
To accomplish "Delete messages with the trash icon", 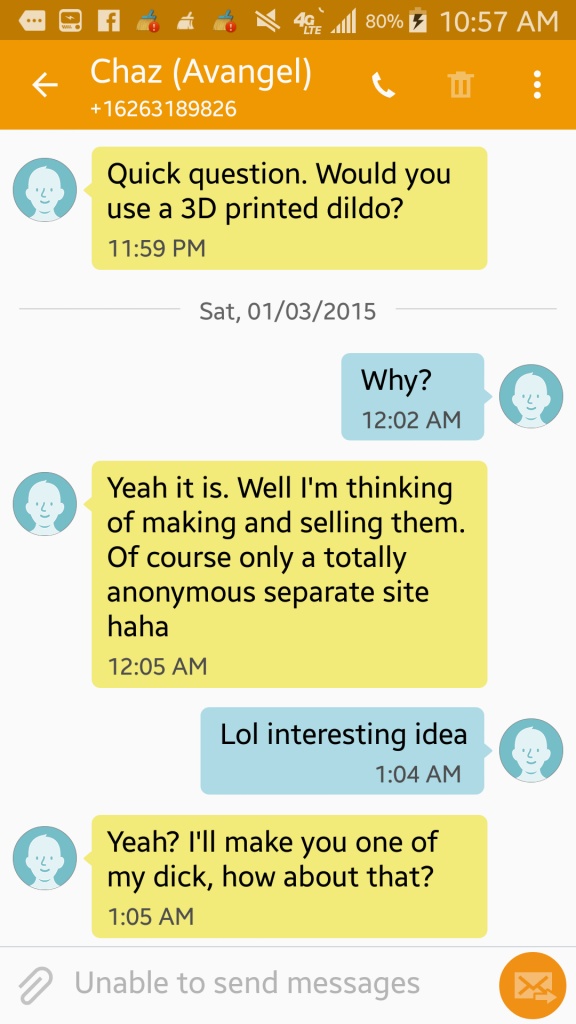I will [x=460, y=85].
